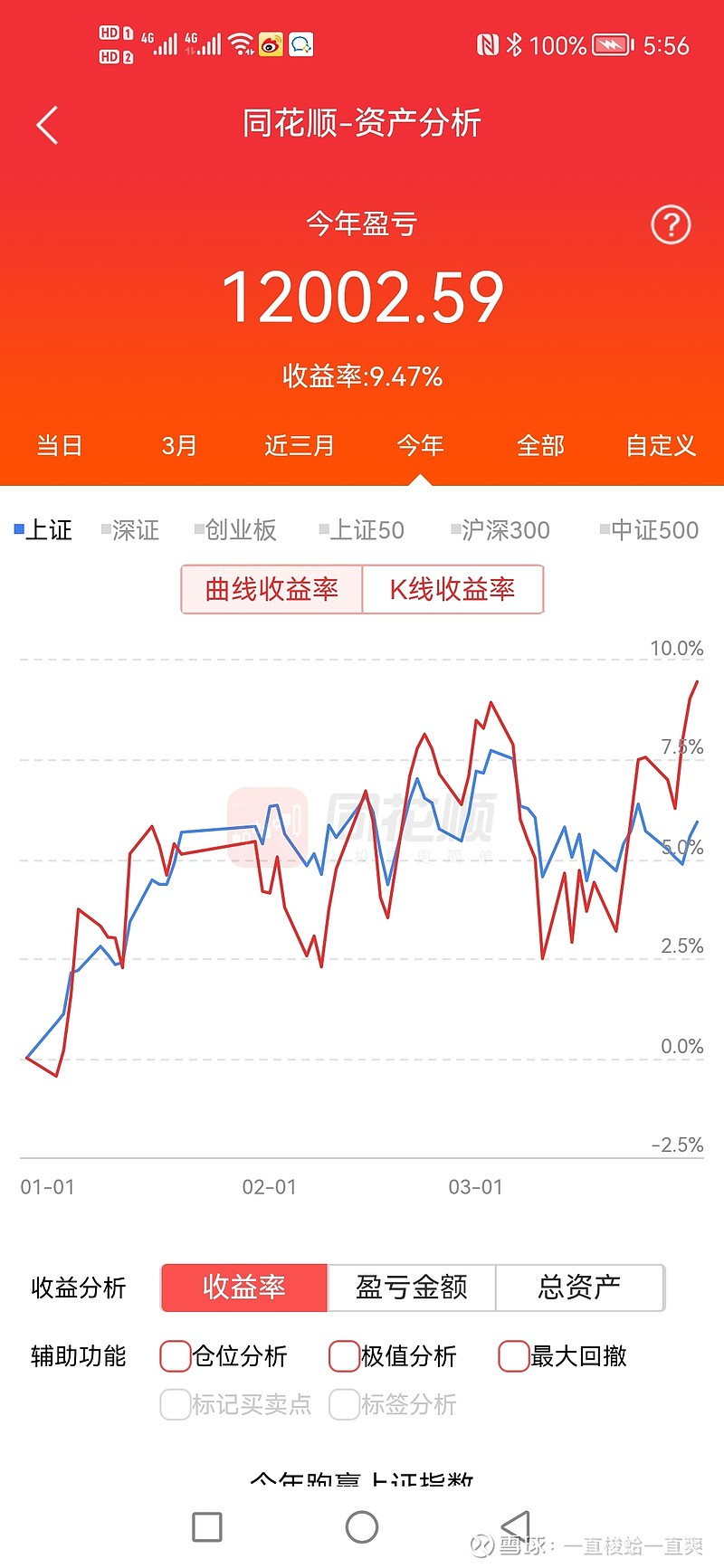Toggle the 沪深300 index line
The width and height of the screenshot is (724, 1568).
[x=500, y=529]
